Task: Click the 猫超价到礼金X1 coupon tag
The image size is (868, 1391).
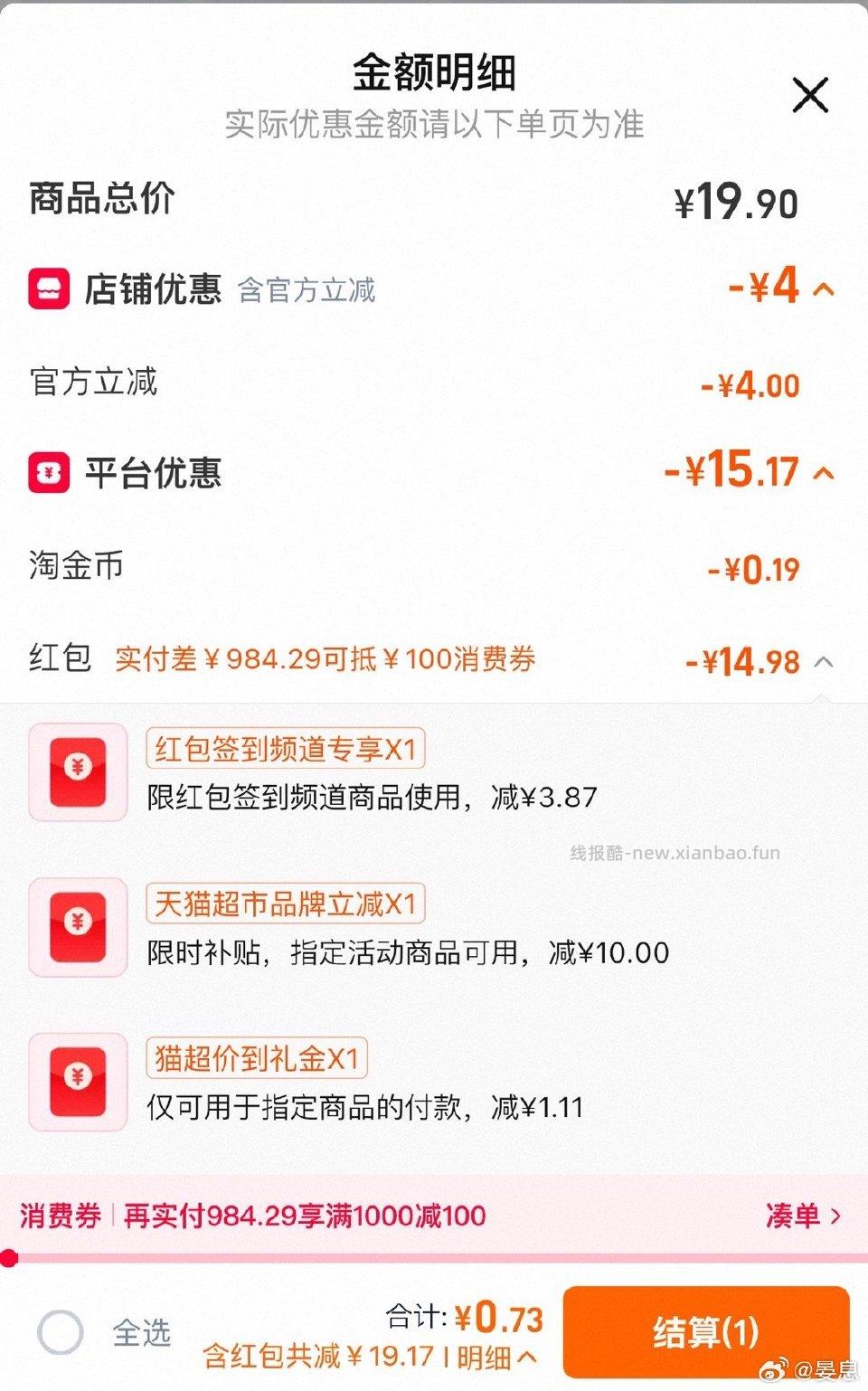Action: 257,1060
